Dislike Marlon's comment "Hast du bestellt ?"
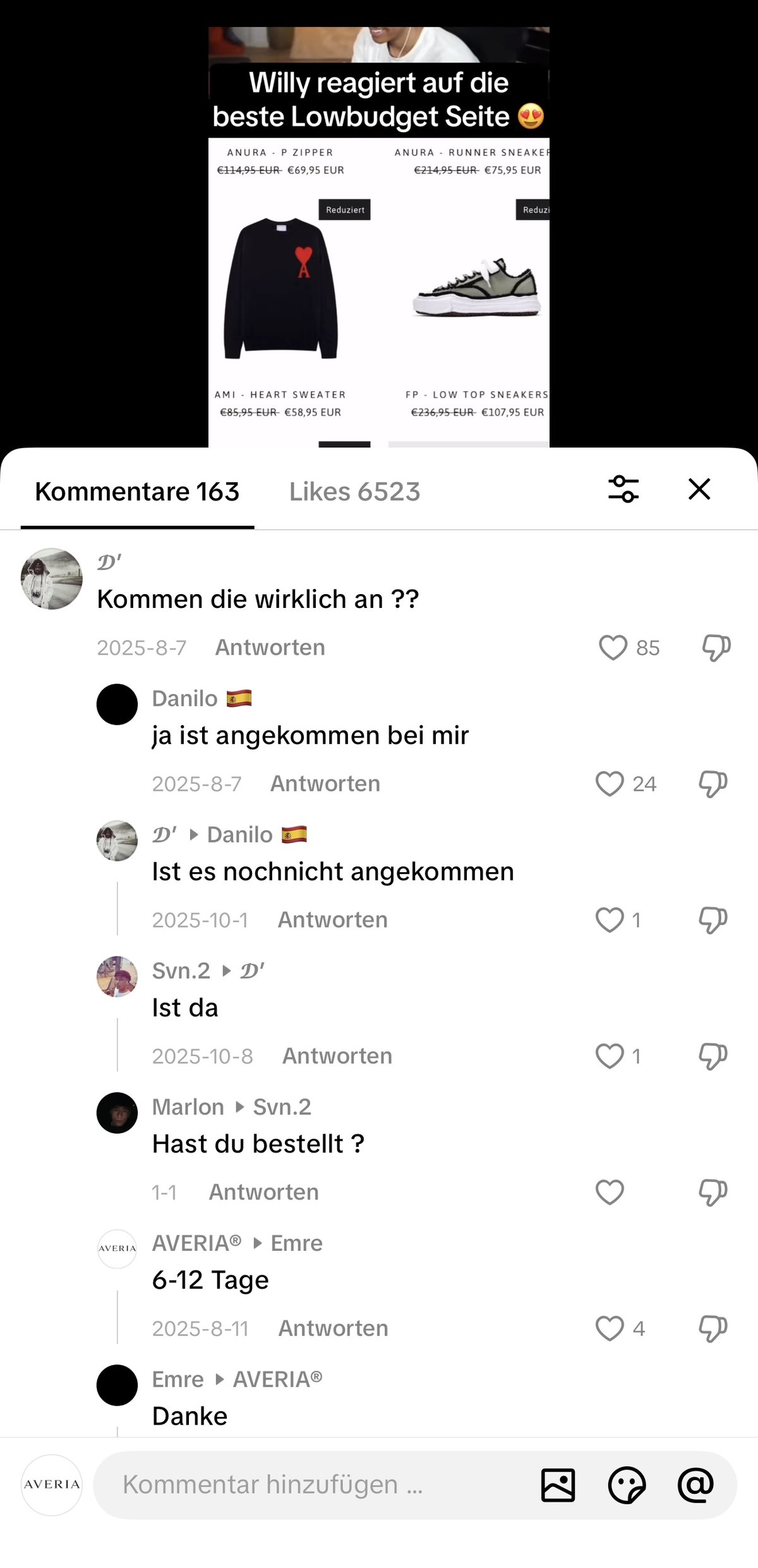Image resolution: width=758 pixels, height=1568 pixels. click(x=713, y=1192)
